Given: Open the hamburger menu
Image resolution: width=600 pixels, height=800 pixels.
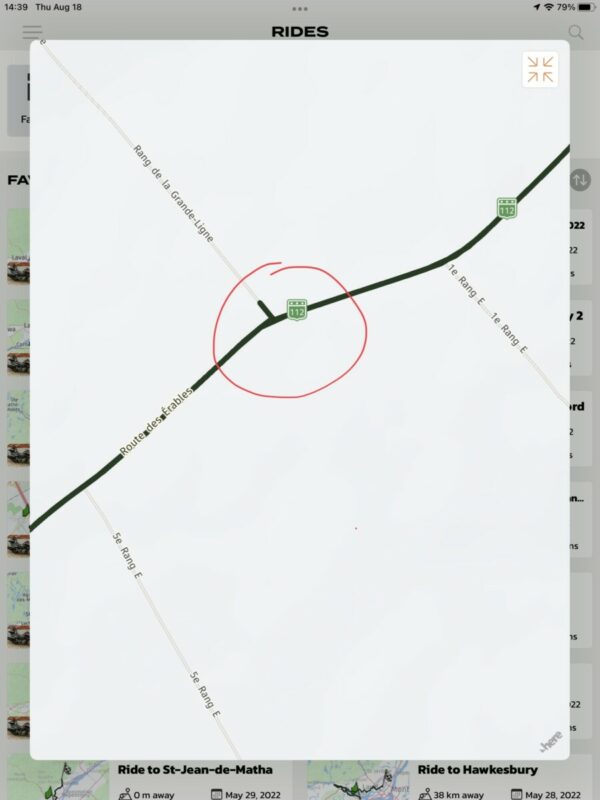Looking at the screenshot, I should point(32,32).
